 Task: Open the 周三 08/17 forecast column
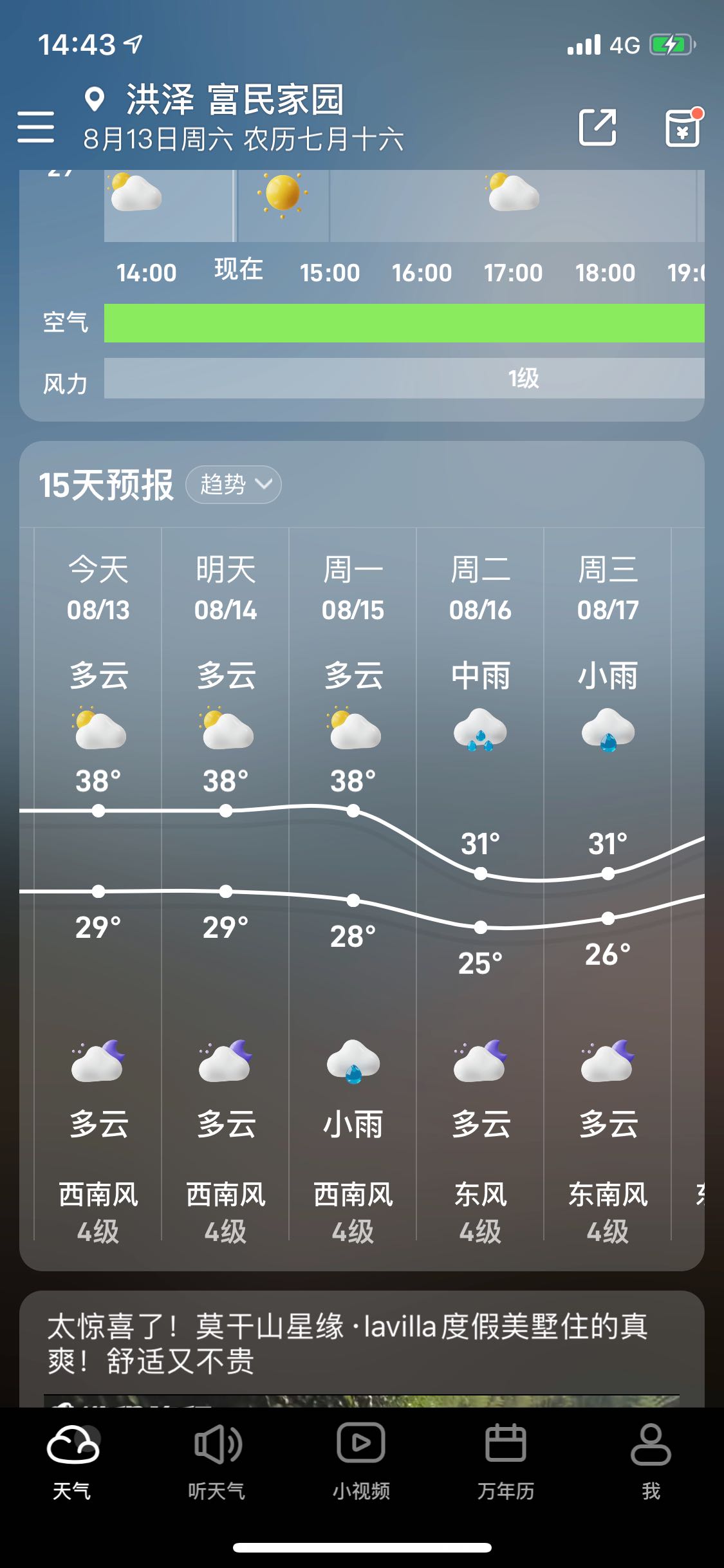click(608, 884)
